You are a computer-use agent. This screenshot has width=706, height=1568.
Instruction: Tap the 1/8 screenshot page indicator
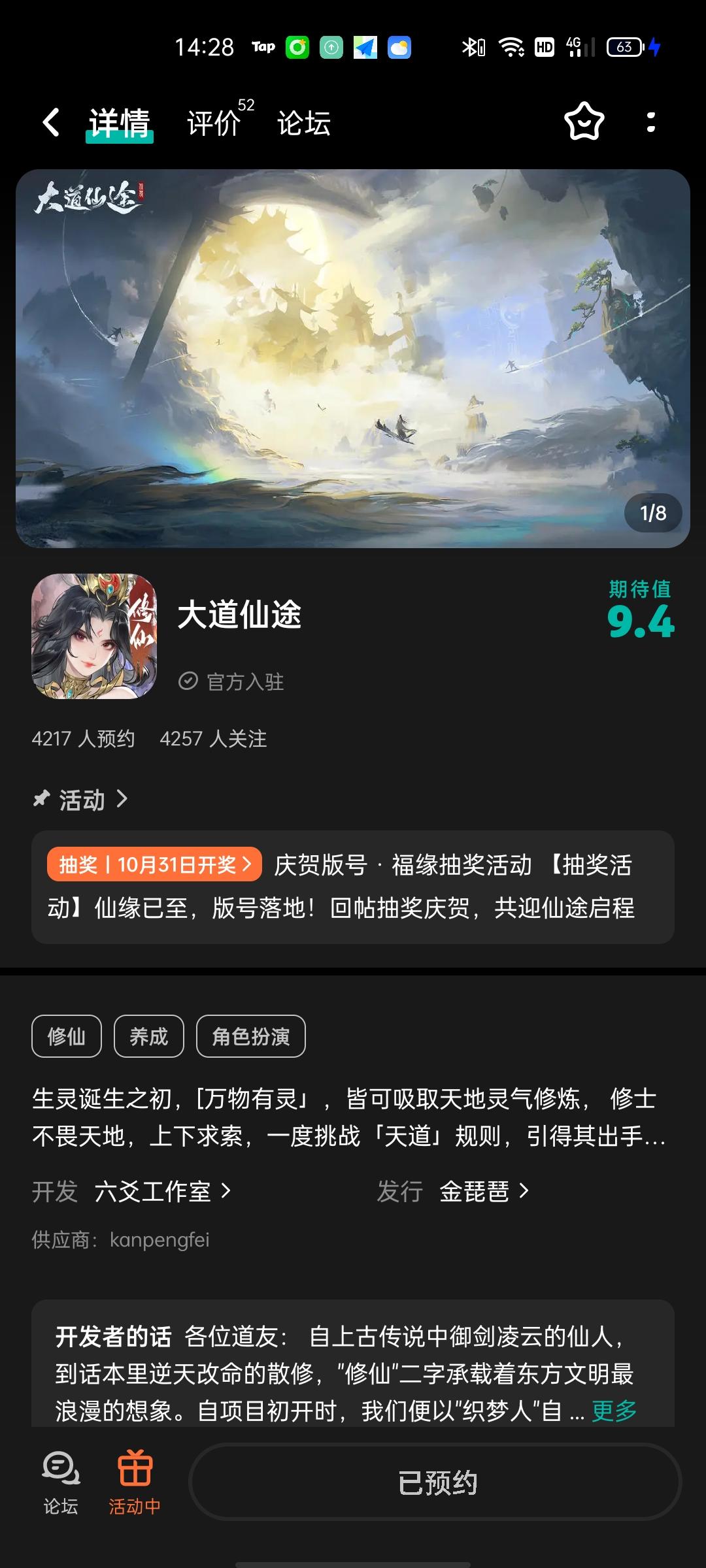pos(652,514)
